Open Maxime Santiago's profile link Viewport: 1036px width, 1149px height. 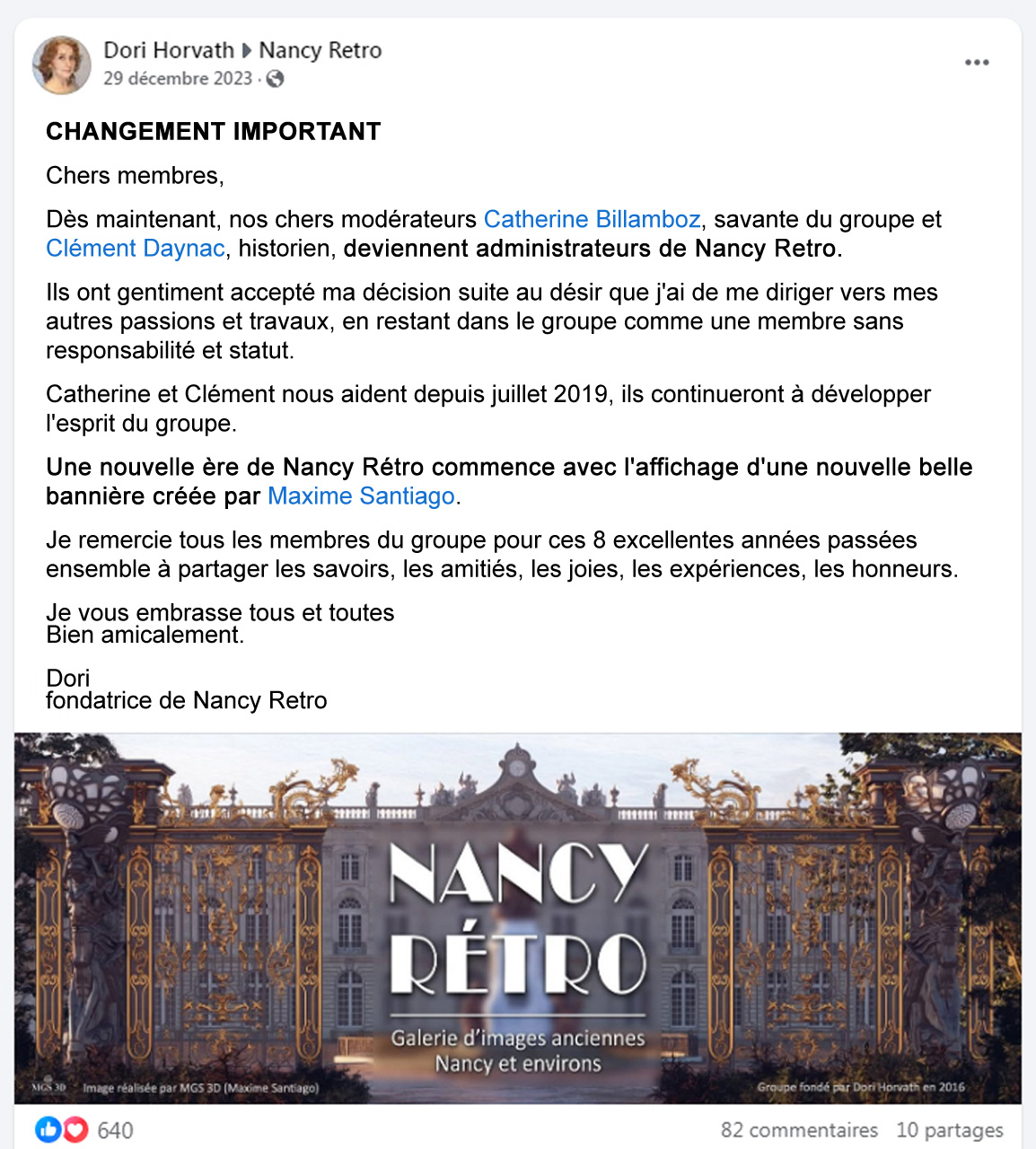tap(361, 496)
